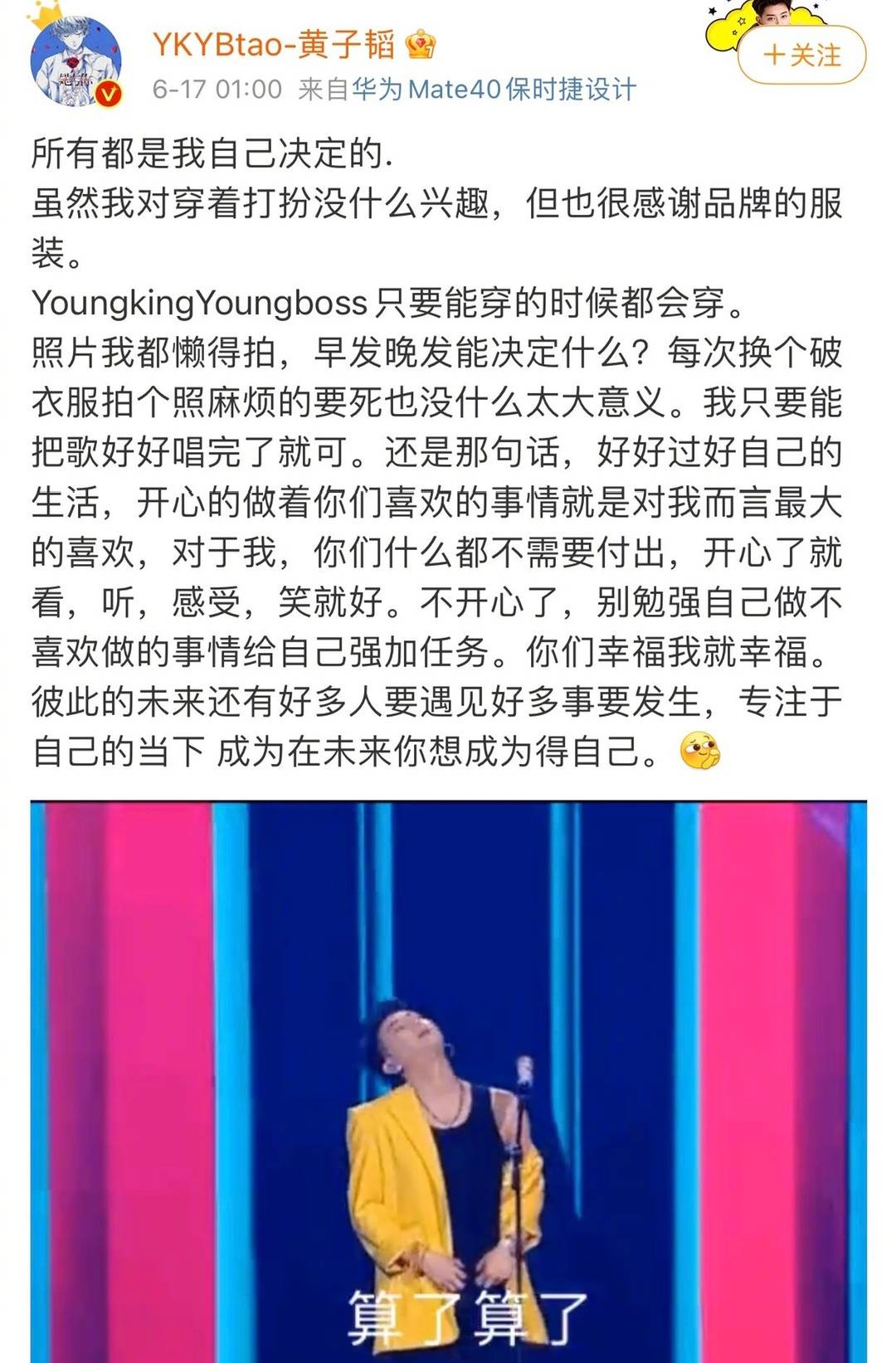Open YKYBtao-黄子韬's profile avatar
Image resolution: width=896 pixels, height=1363 pixels.
[76, 62]
